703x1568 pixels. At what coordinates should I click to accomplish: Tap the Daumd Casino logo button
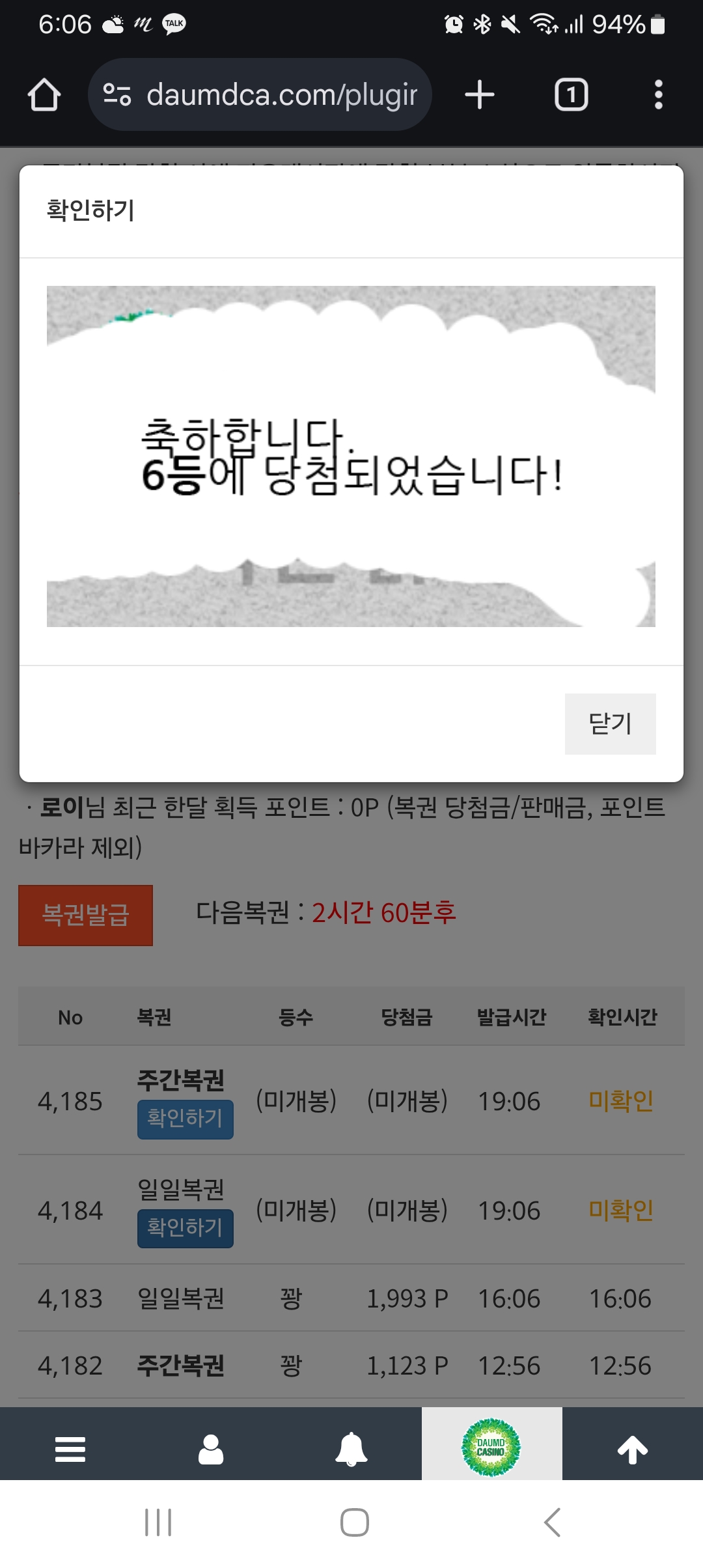click(x=491, y=1447)
